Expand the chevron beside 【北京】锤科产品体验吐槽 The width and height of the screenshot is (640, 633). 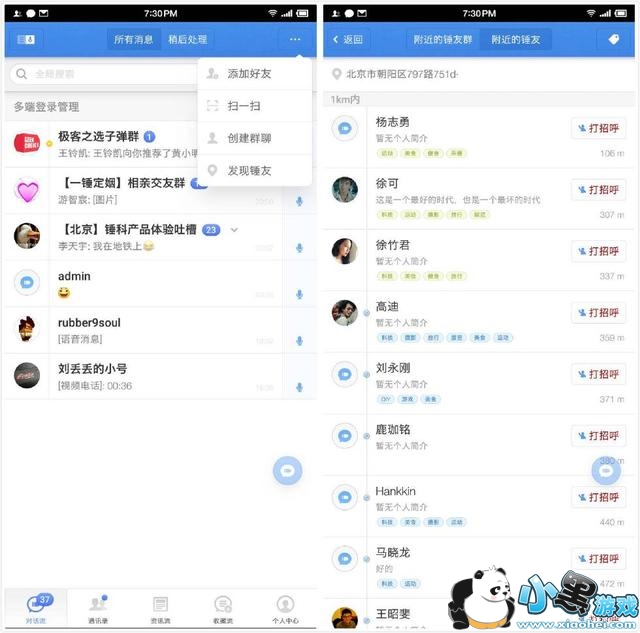[234, 230]
